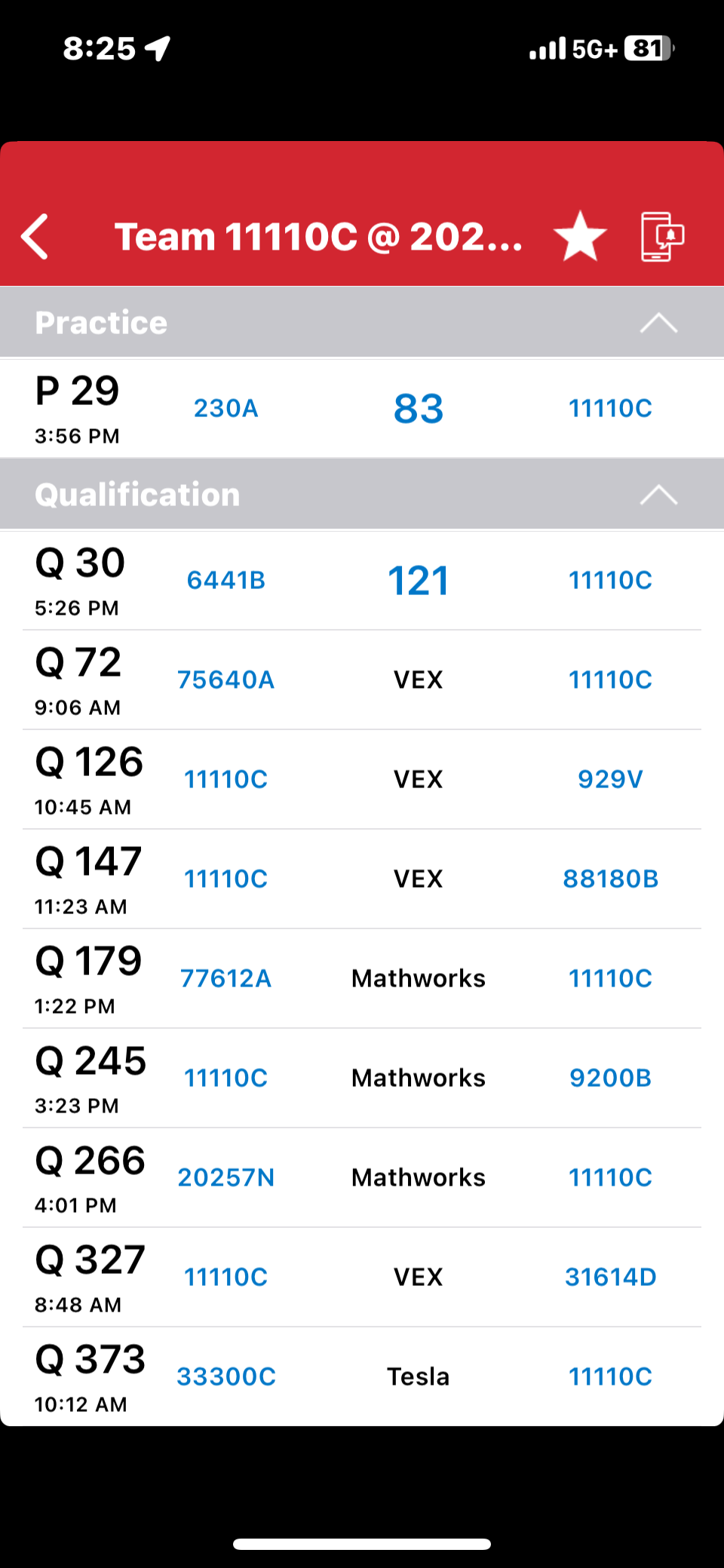Tap the favorite star for Team 11110C

click(580, 237)
